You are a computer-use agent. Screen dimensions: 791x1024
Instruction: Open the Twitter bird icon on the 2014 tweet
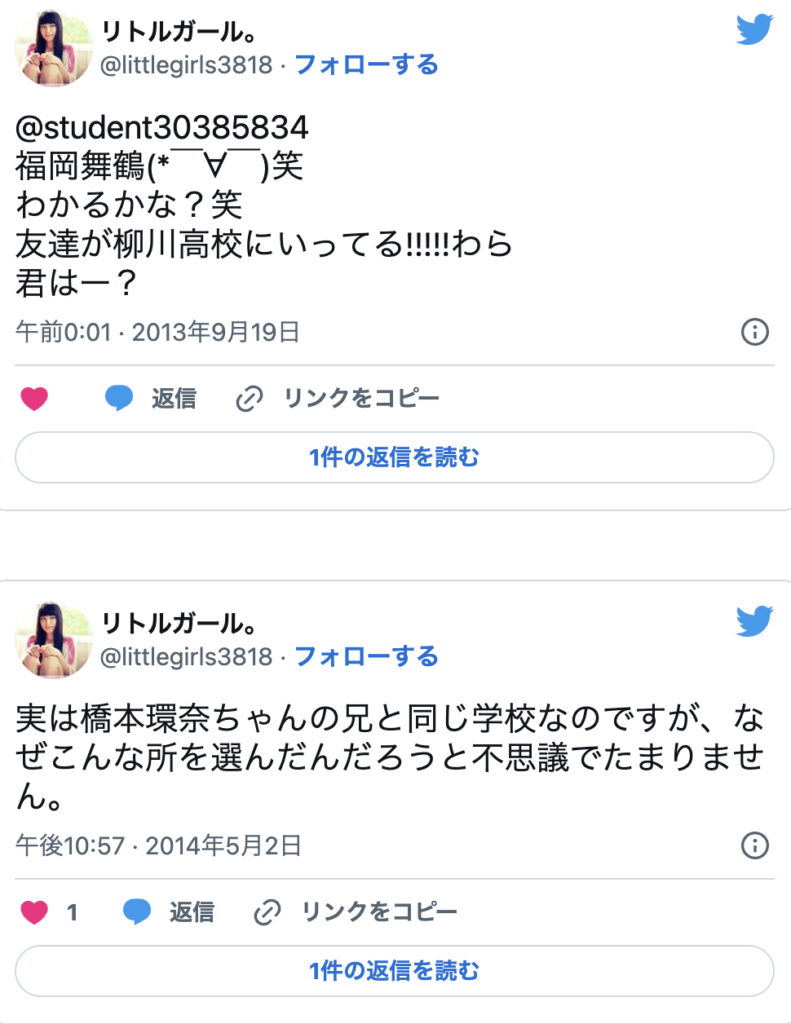(755, 621)
